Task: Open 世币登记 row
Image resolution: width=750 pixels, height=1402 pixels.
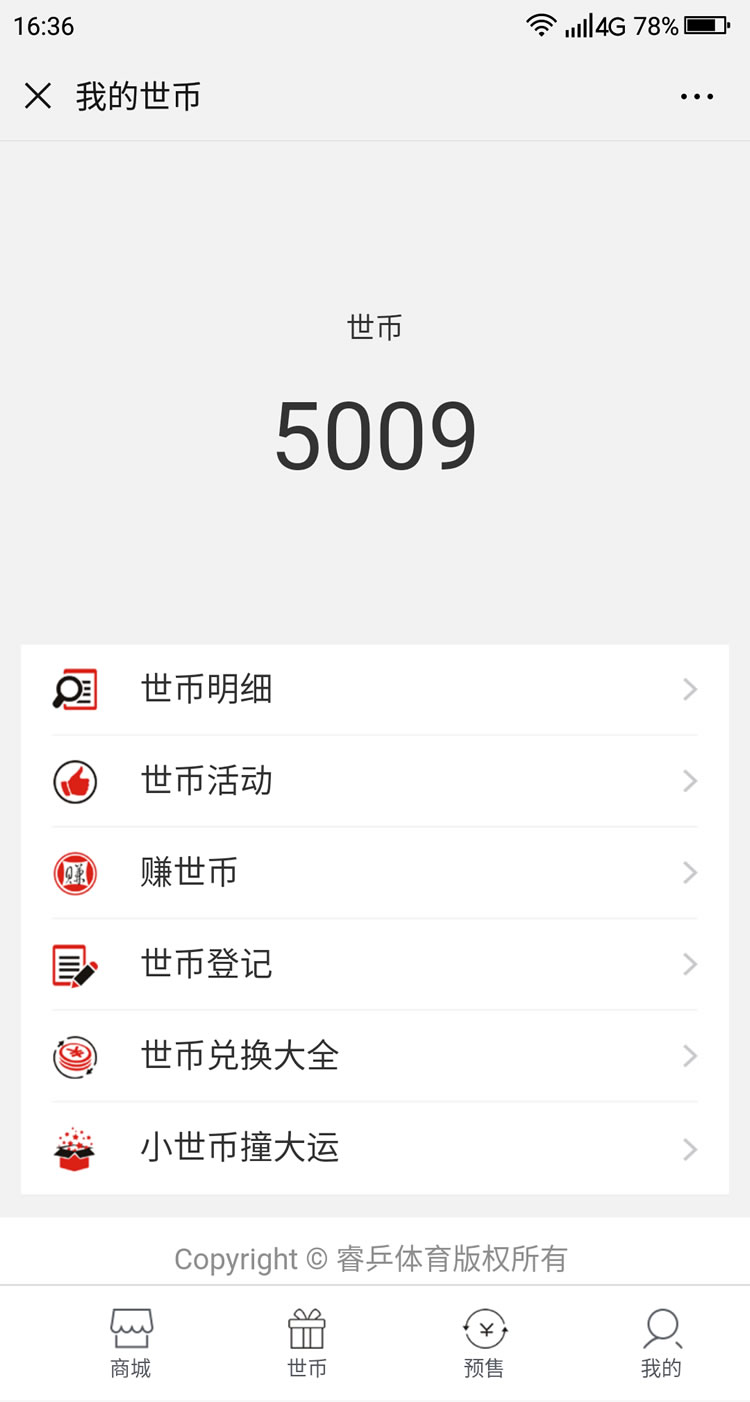Action: [x=374, y=964]
